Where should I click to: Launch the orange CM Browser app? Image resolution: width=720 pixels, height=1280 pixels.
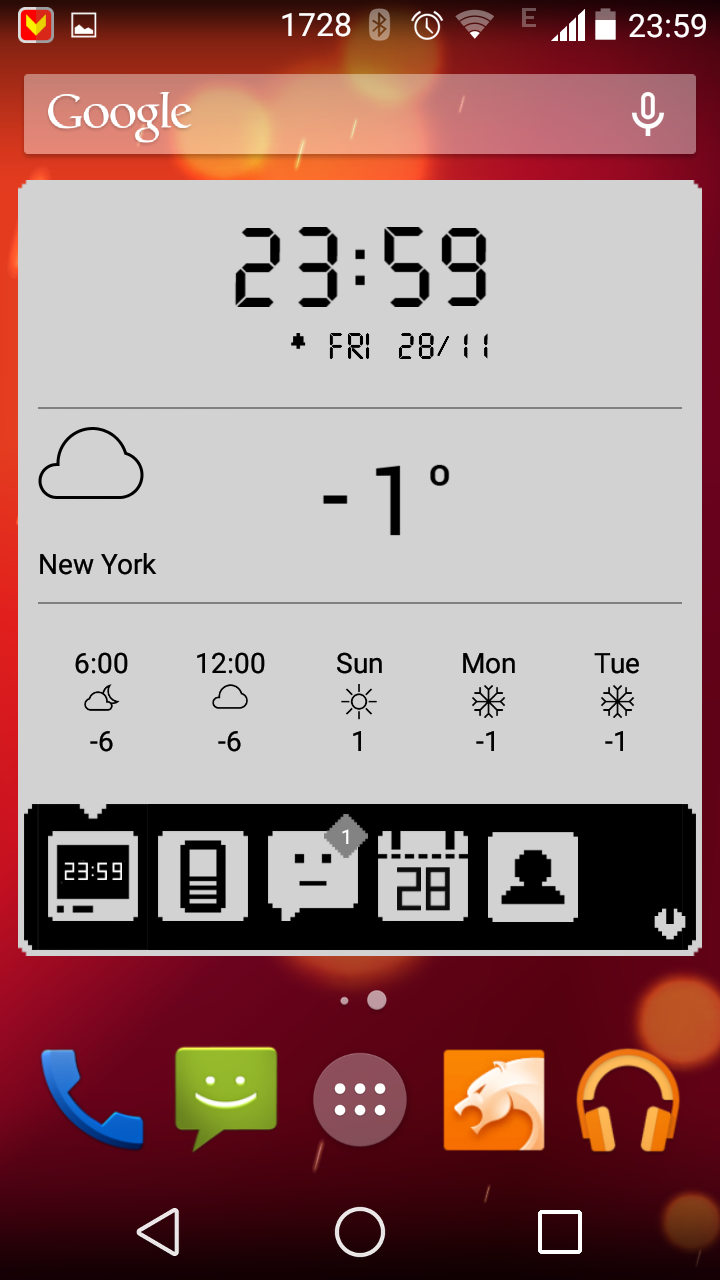click(x=494, y=1099)
